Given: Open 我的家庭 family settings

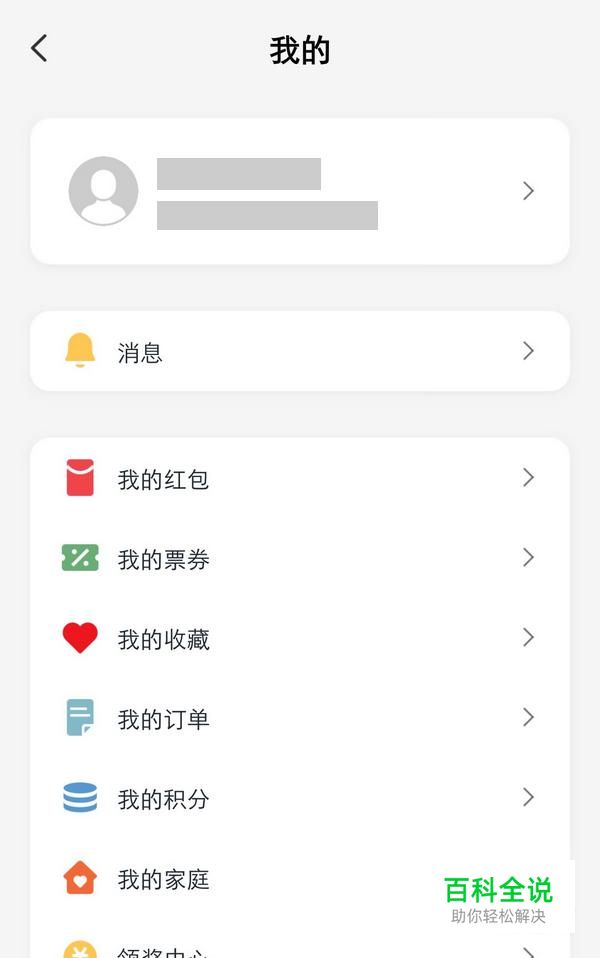Looking at the screenshot, I should click(x=250, y=879).
